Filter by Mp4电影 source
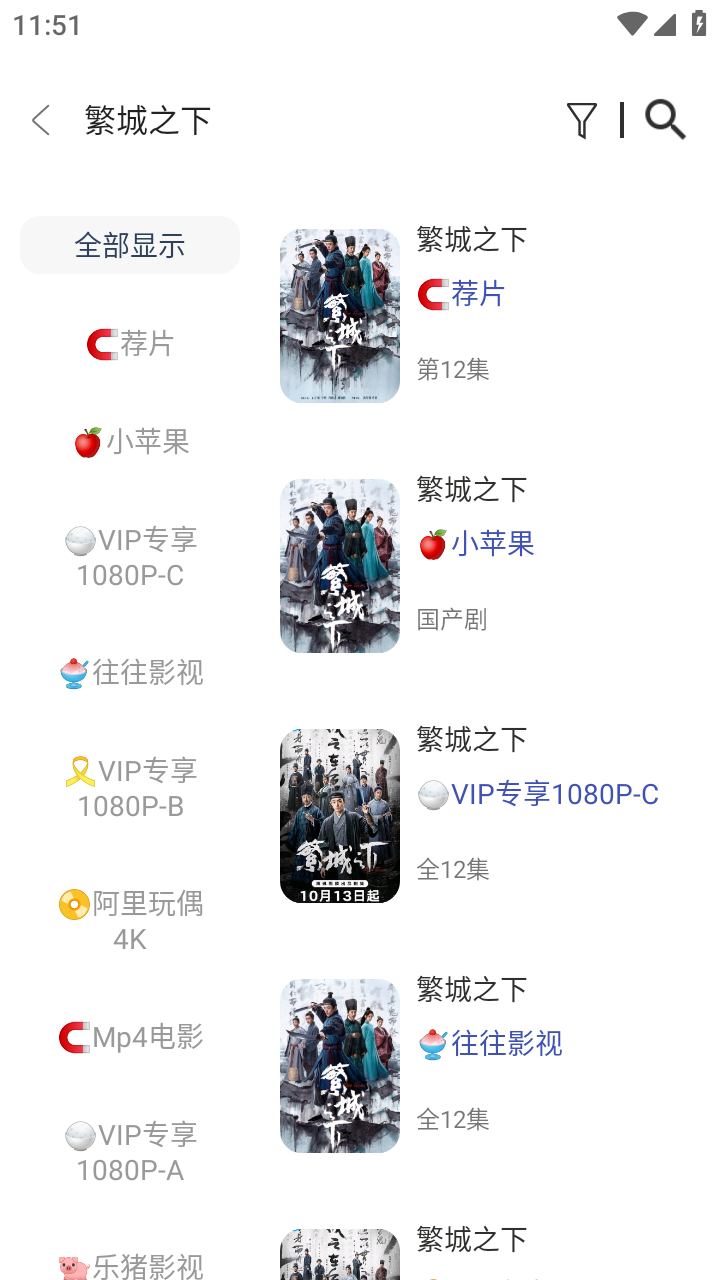Image resolution: width=720 pixels, height=1280 pixels. [130, 1037]
